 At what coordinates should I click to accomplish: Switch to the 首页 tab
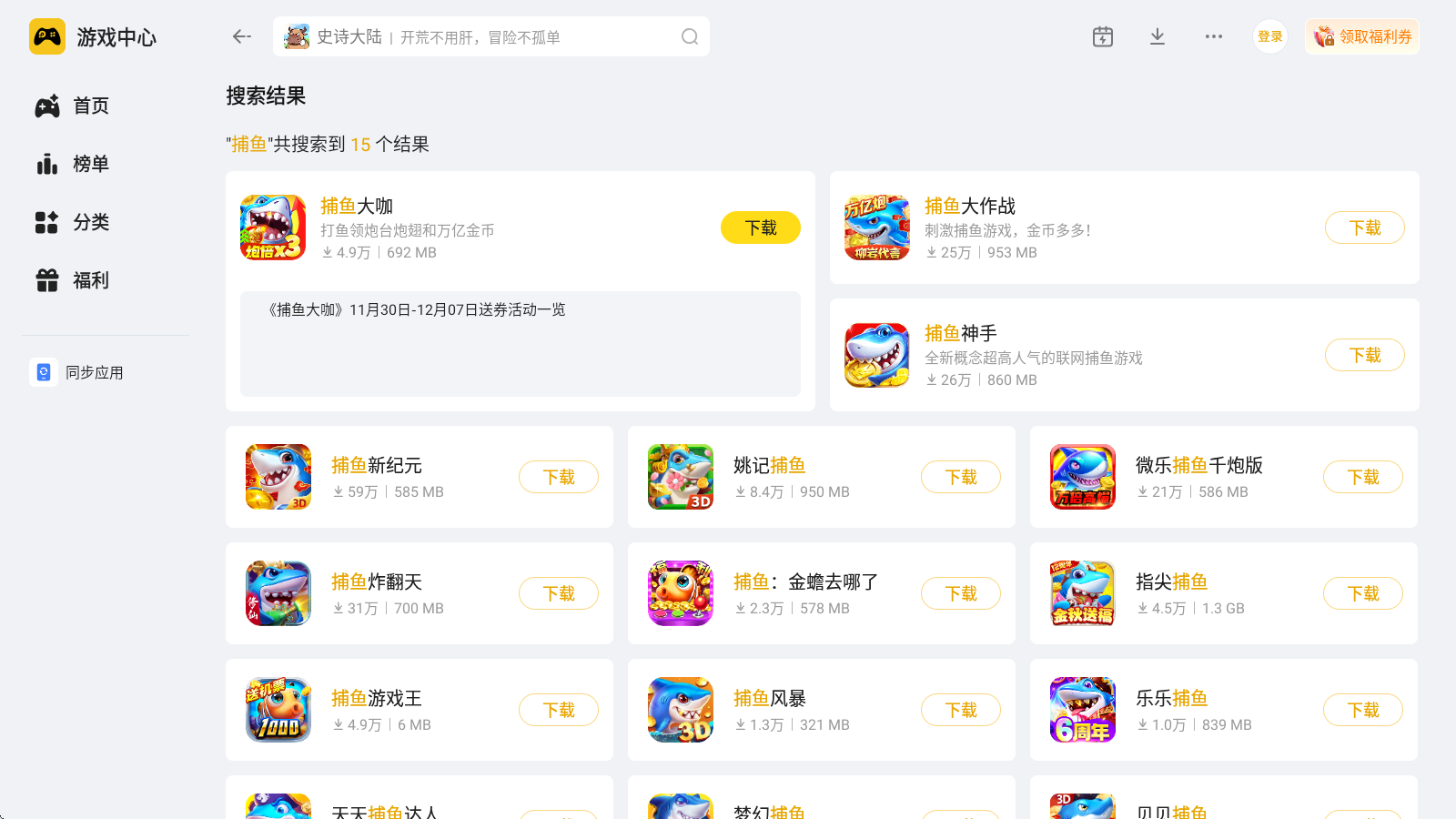[x=73, y=106]
